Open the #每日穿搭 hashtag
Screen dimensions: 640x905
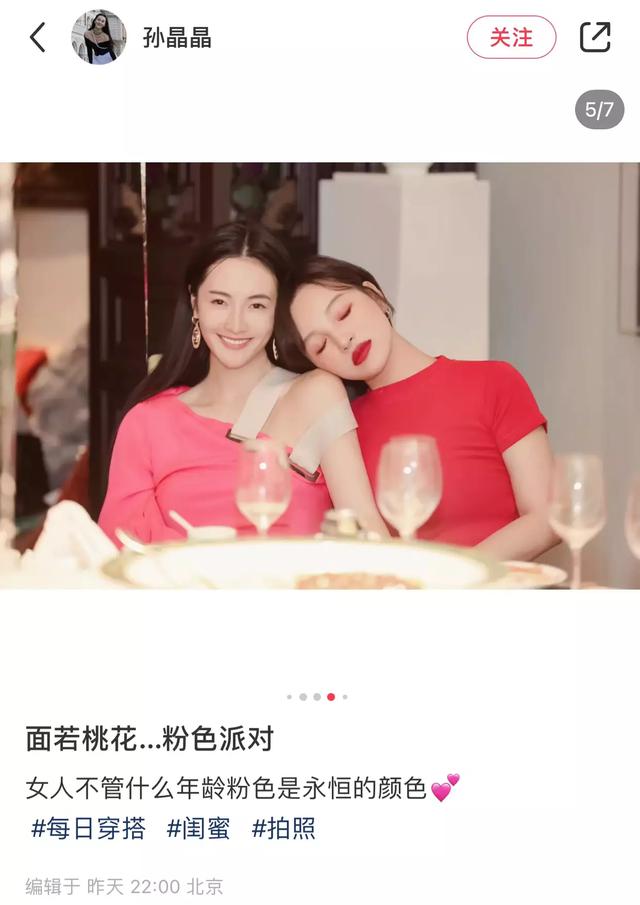88,828
